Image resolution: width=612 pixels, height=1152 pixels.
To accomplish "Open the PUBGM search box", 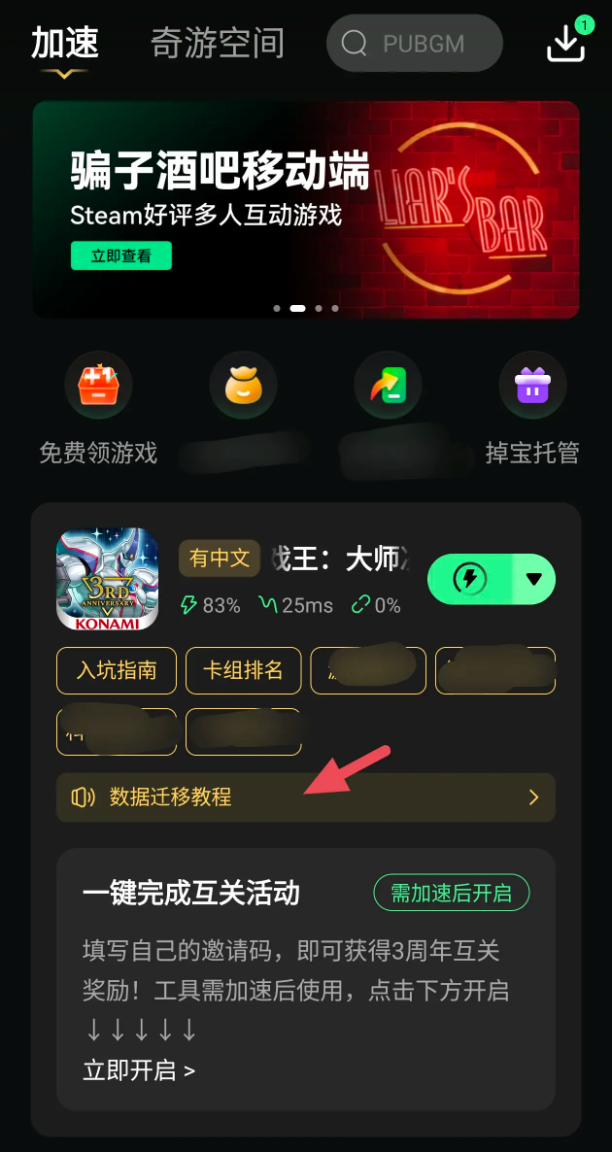I will tap(414, 43).
